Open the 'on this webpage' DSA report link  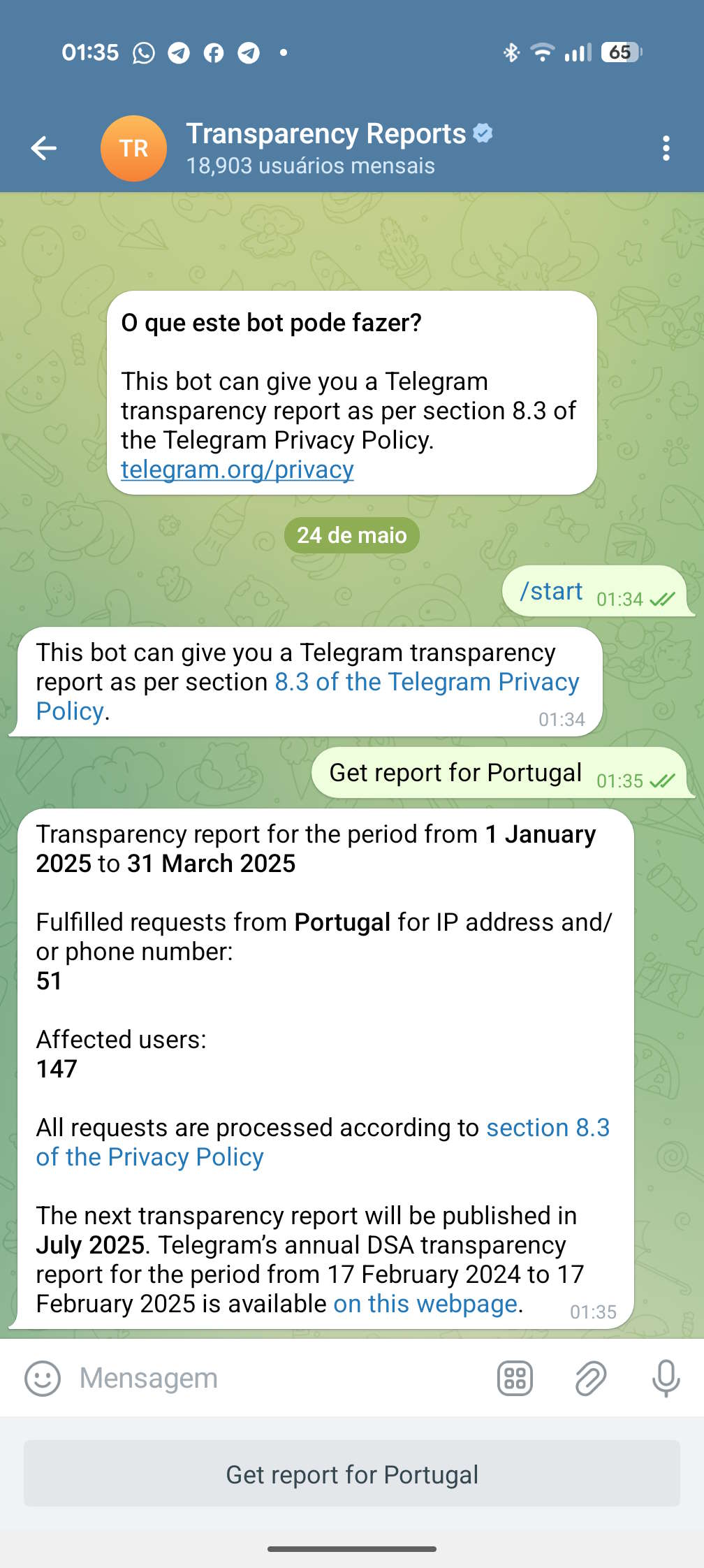(426, 1304)
